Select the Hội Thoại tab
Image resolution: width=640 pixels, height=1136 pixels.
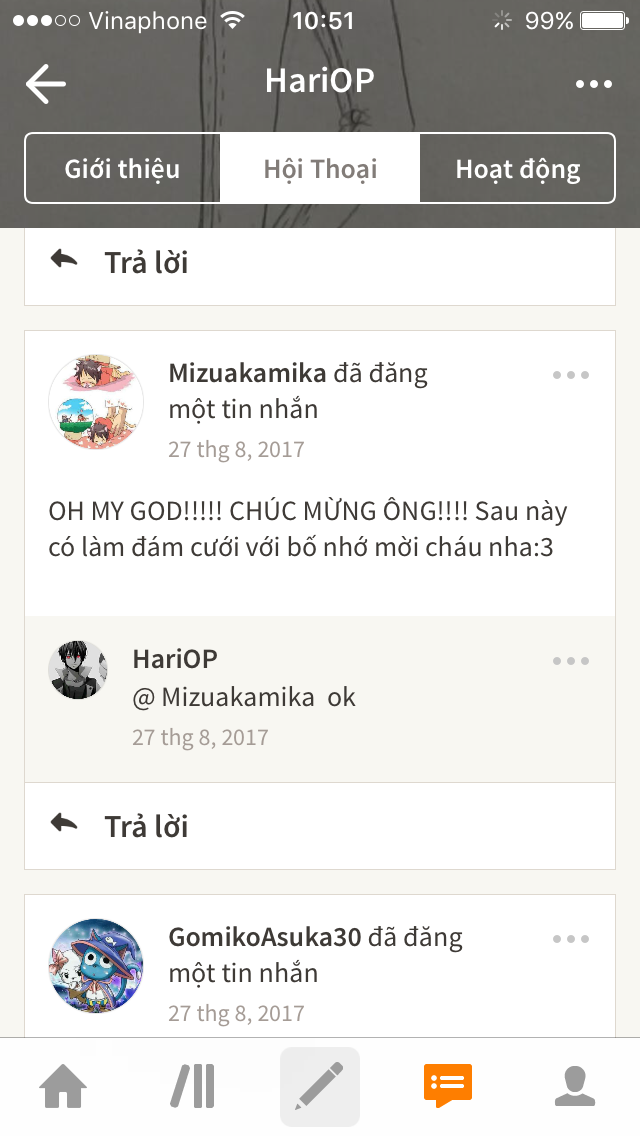click(x=320, y=168)
